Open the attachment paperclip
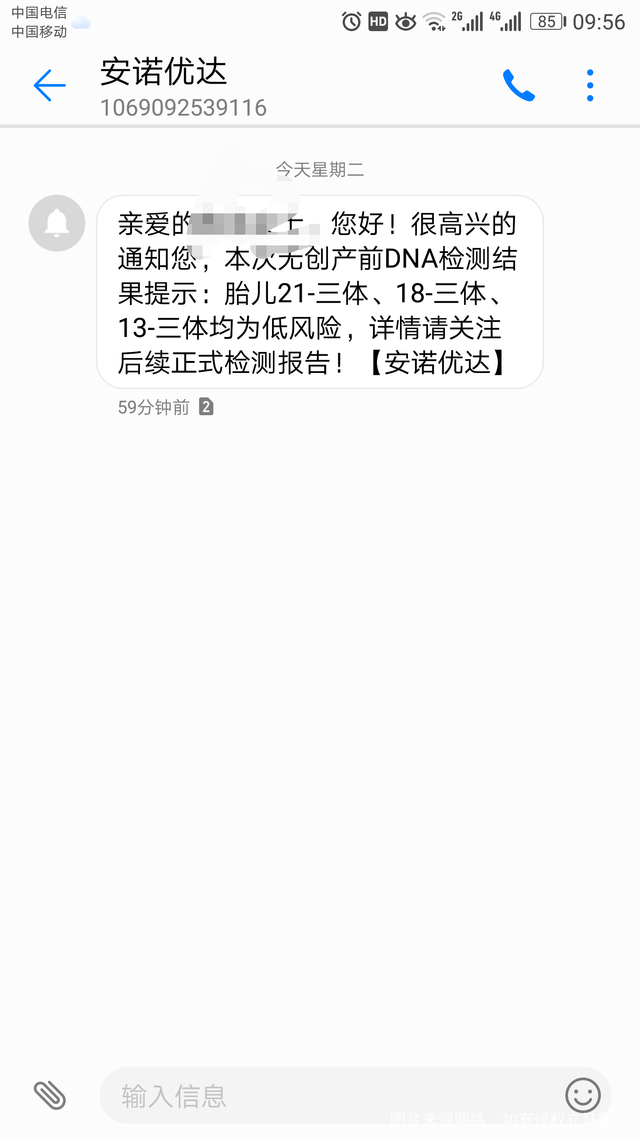The height and width of the screenshot is (1138, 640). click(49, 1095)
